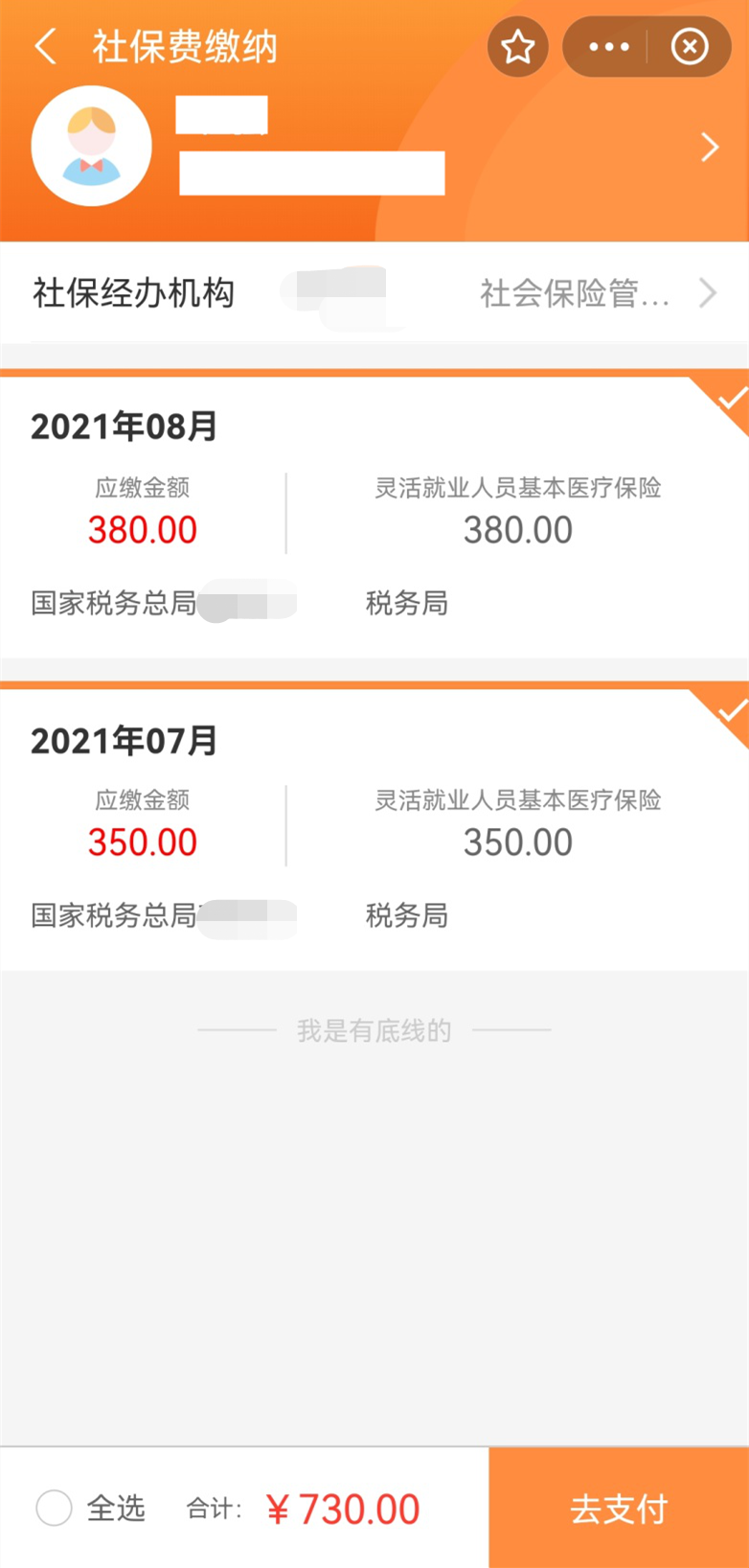Screen dimensions: 749x1568
Task: Toggle the 全选 select-all option
Action: [x=55, y=1508]
